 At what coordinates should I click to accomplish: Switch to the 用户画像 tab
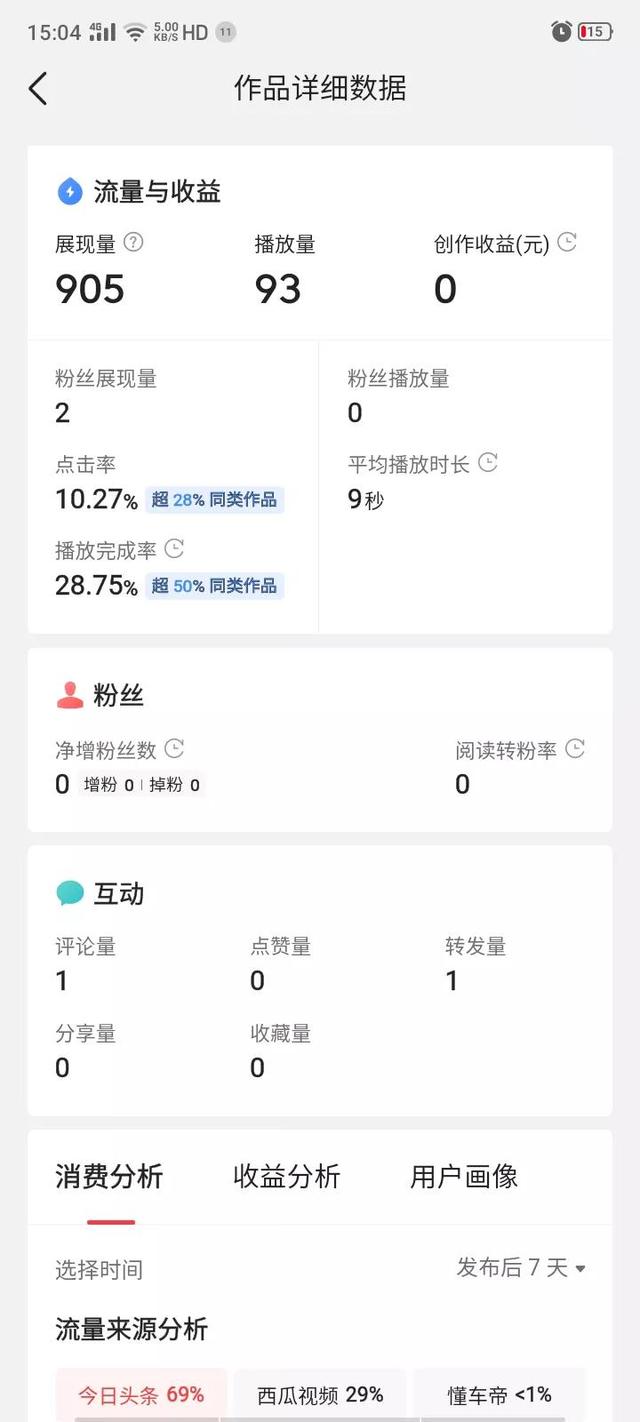[x=464, y=1177]
